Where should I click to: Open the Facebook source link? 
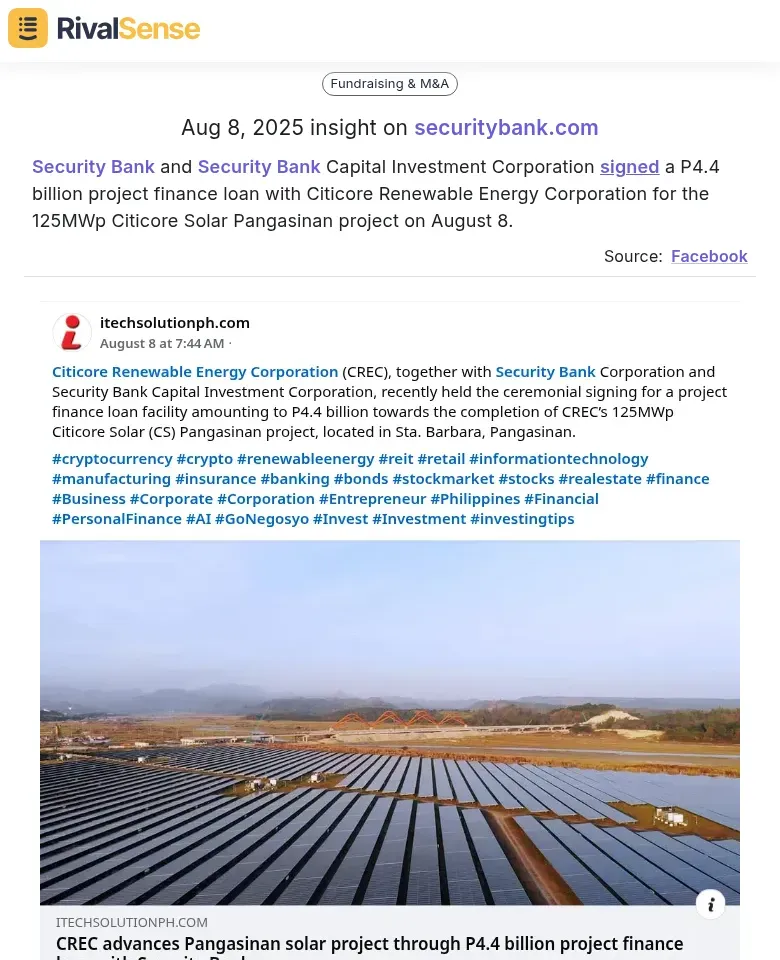click(x=709, y=256)
